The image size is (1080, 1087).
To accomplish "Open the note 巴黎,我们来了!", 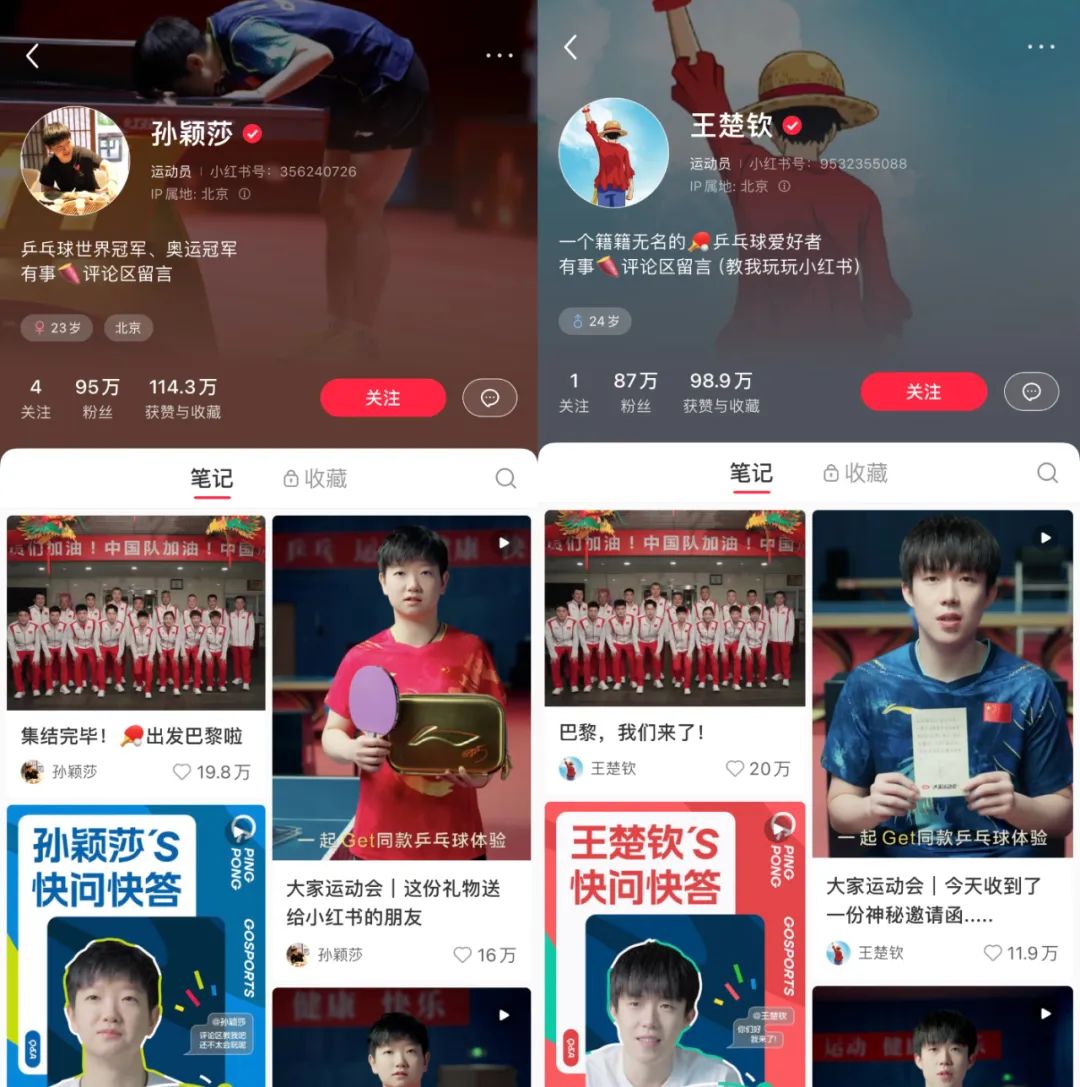I will point(675,608).
